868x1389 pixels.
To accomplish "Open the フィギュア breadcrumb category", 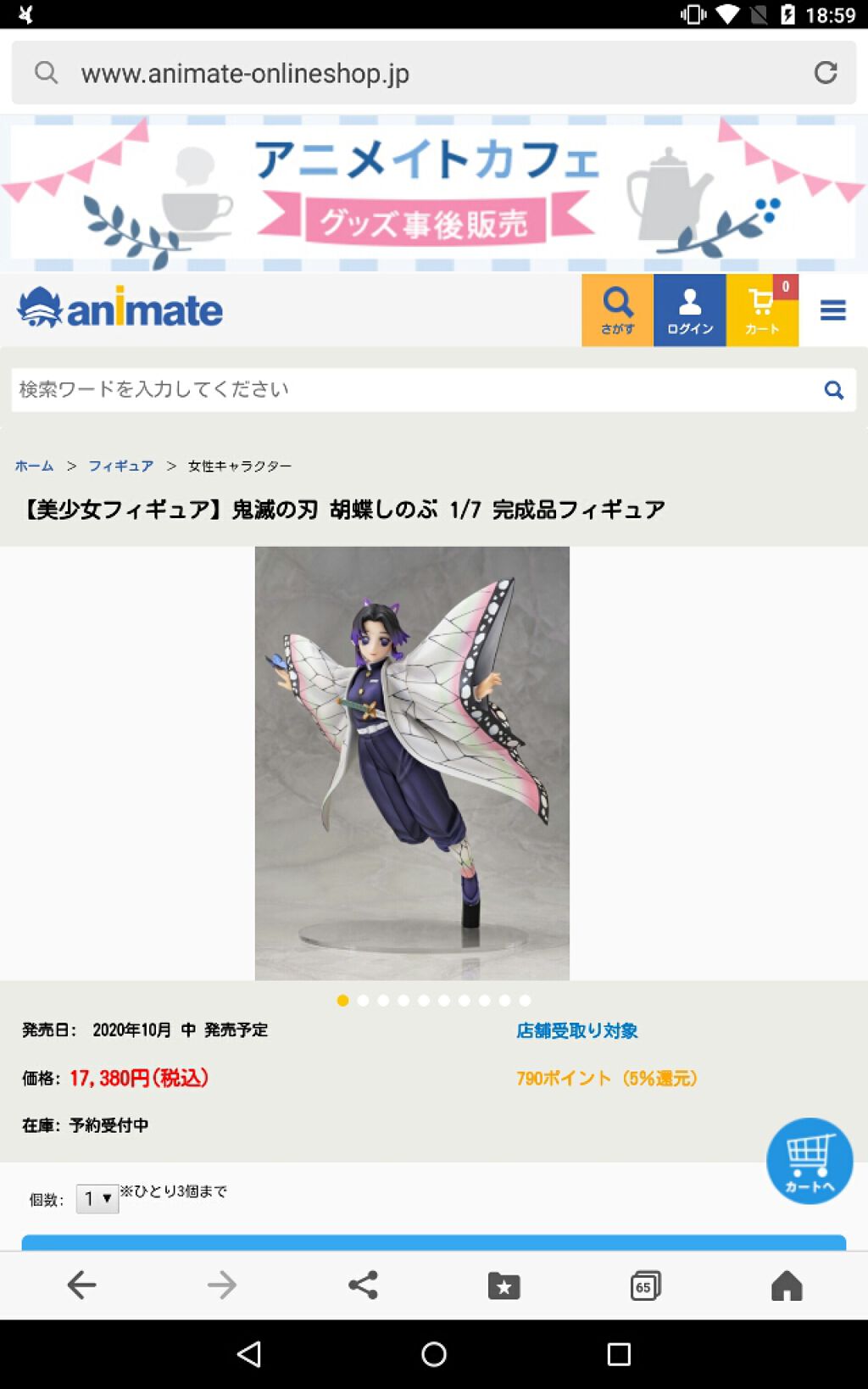I will pyautogui.click(x=121, y=466).
